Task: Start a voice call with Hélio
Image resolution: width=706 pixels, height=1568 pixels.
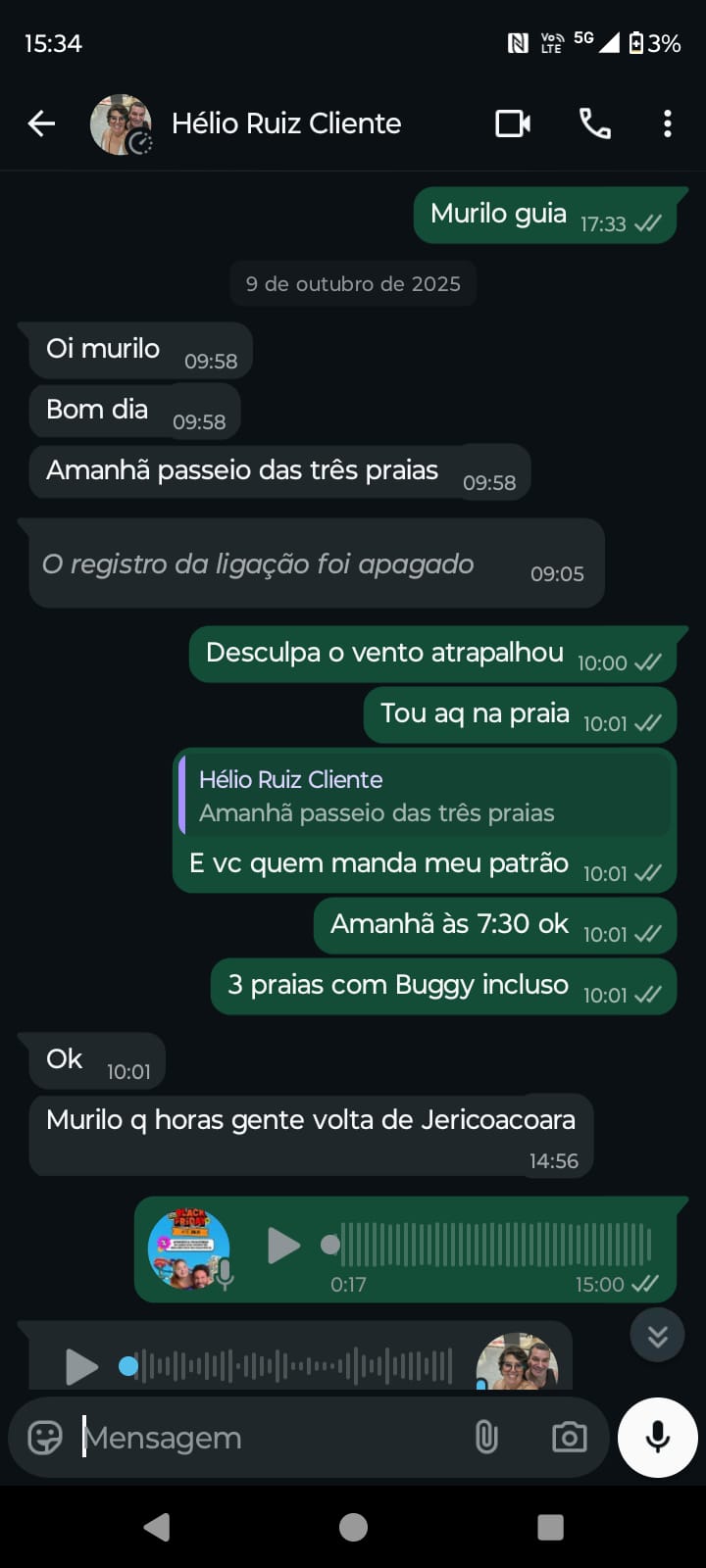Action: click(595, 123)
